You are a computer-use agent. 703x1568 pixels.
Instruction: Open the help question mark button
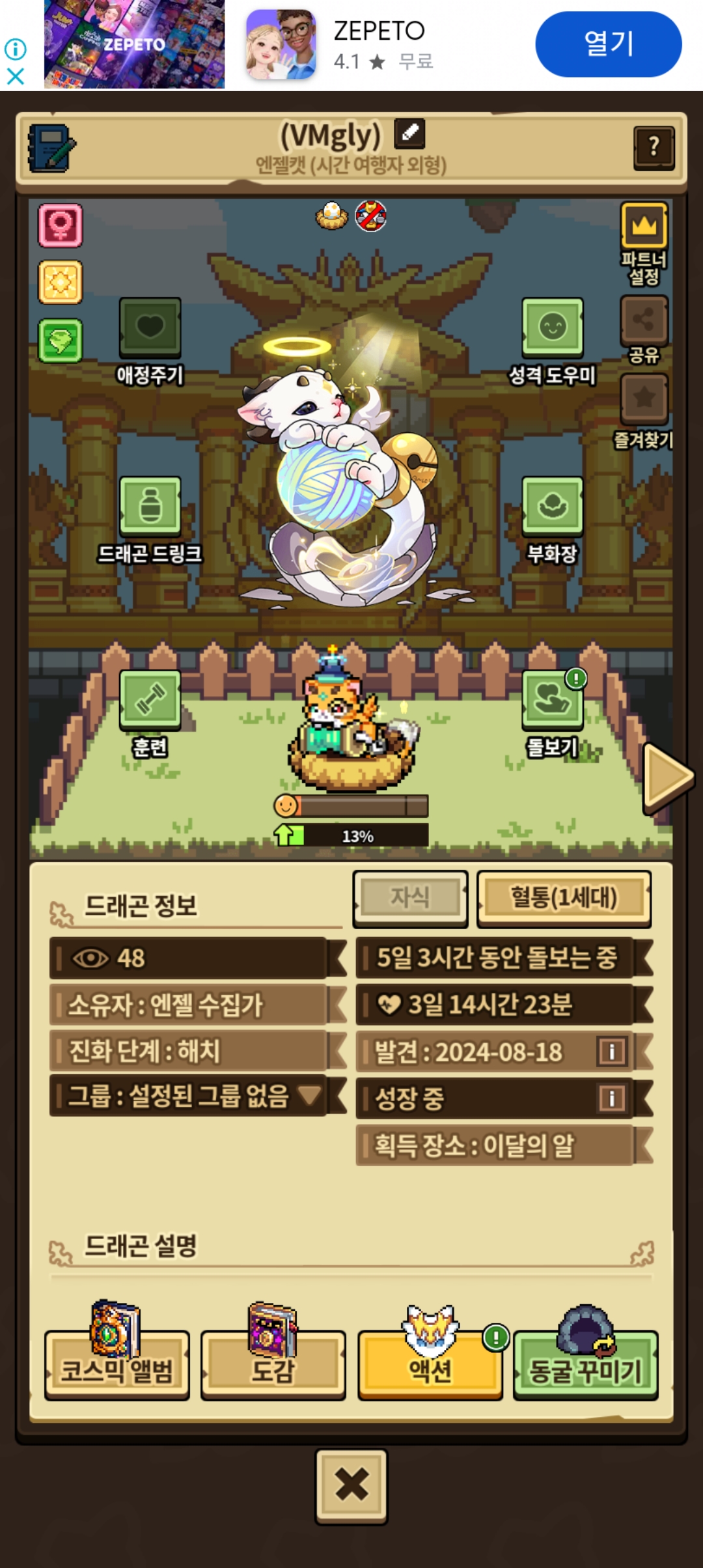click(653, 148)
